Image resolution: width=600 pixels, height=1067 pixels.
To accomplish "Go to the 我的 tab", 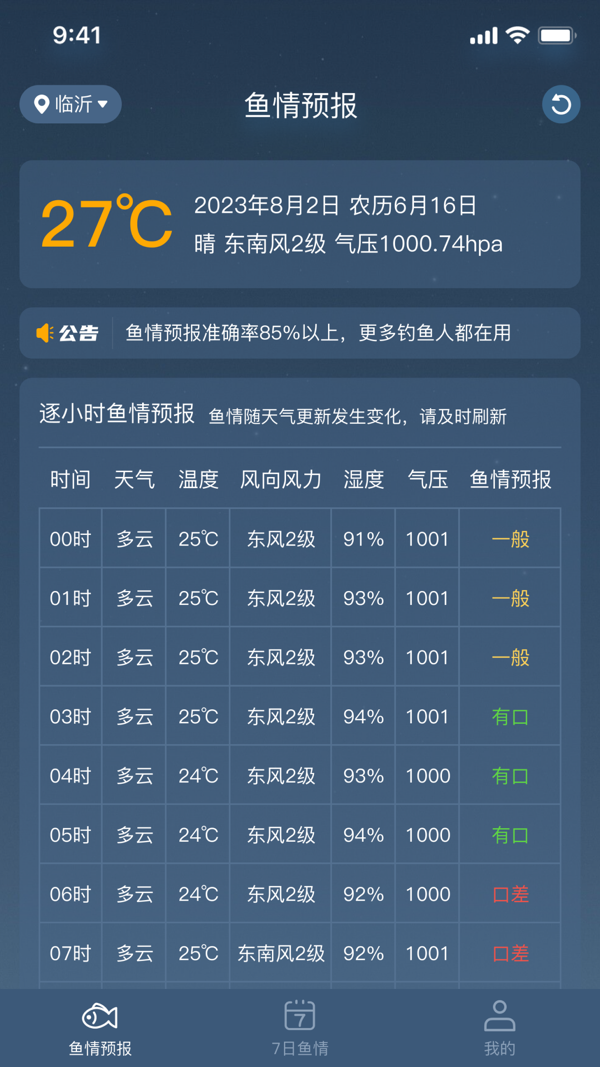I will 500,1027.
